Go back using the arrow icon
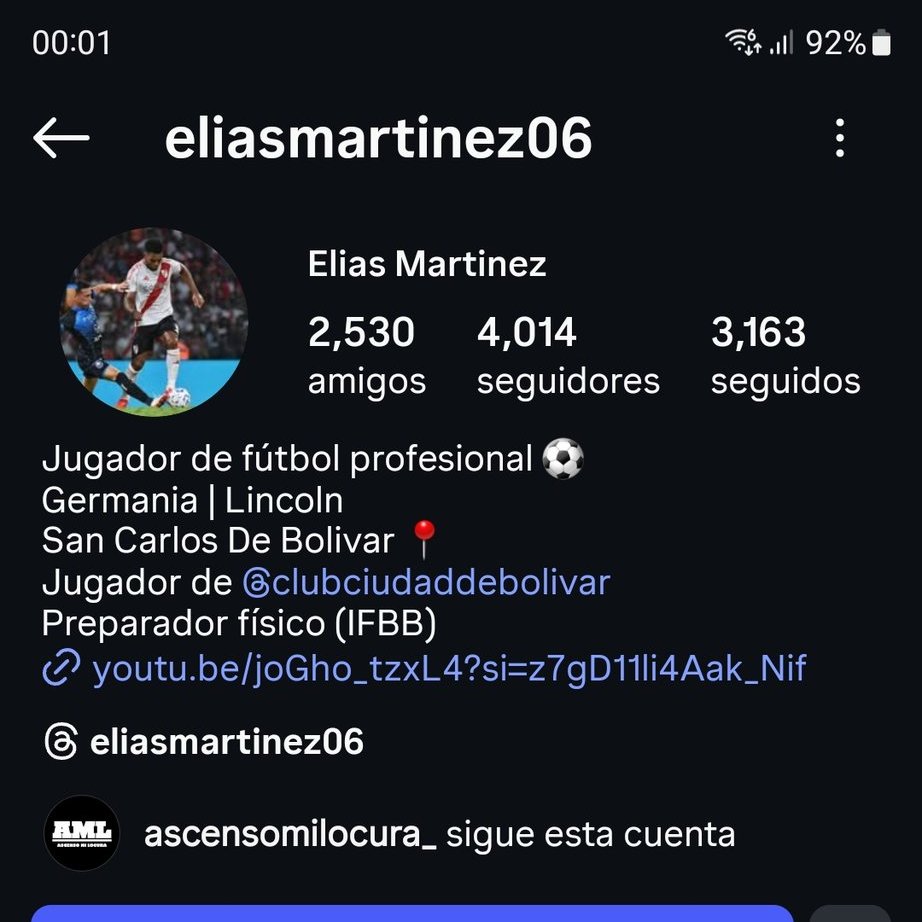The height and width of the screenshot is (922, 922). (x=61, y=138)
